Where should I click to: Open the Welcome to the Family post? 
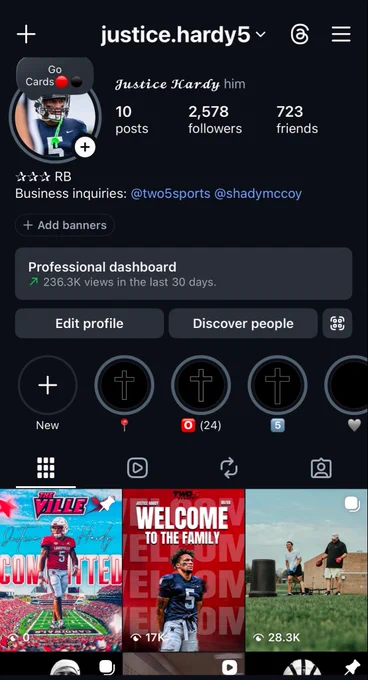(x=184, y=570)
